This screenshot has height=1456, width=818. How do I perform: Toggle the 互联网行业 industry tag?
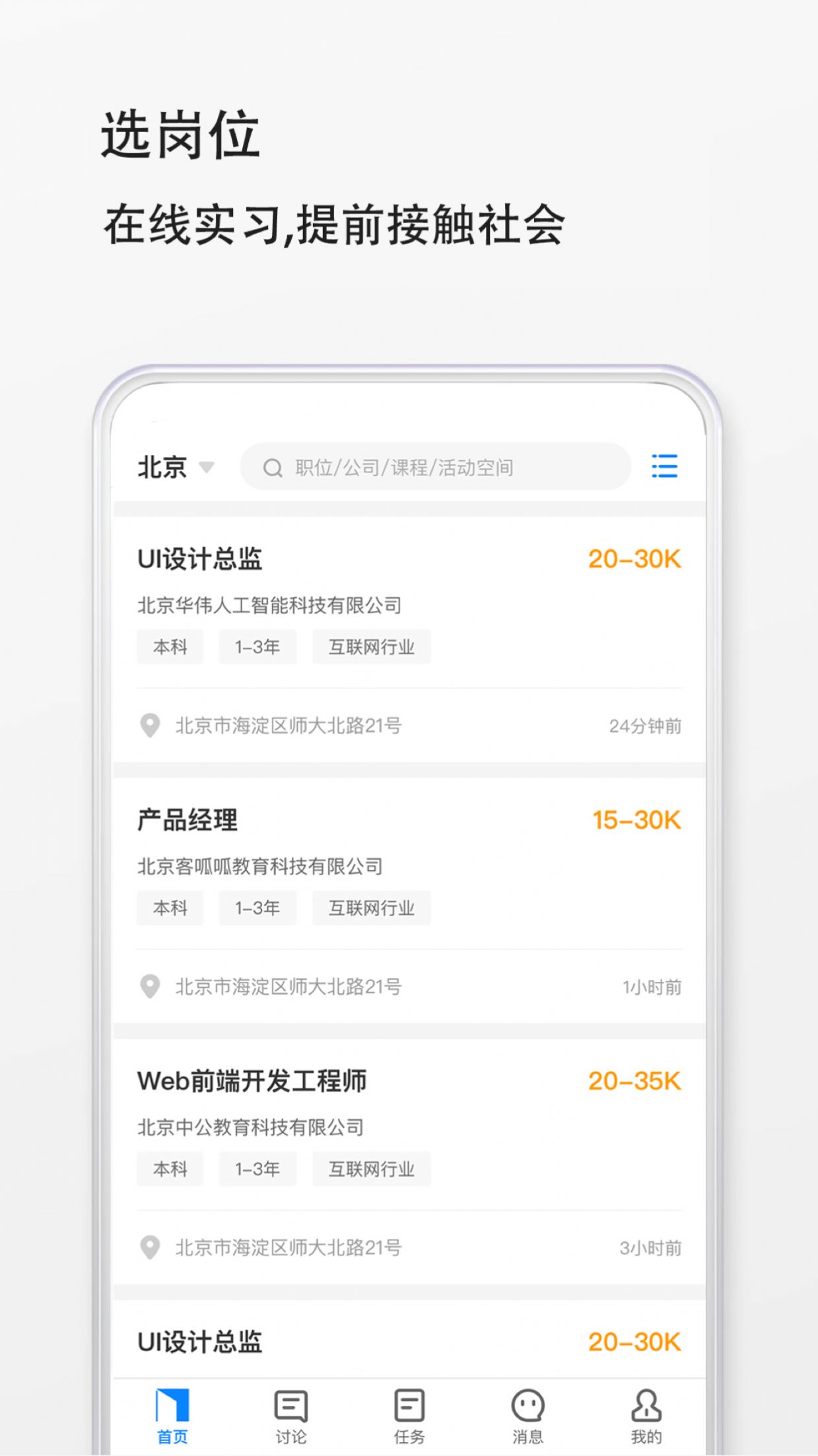coord(371,647)
